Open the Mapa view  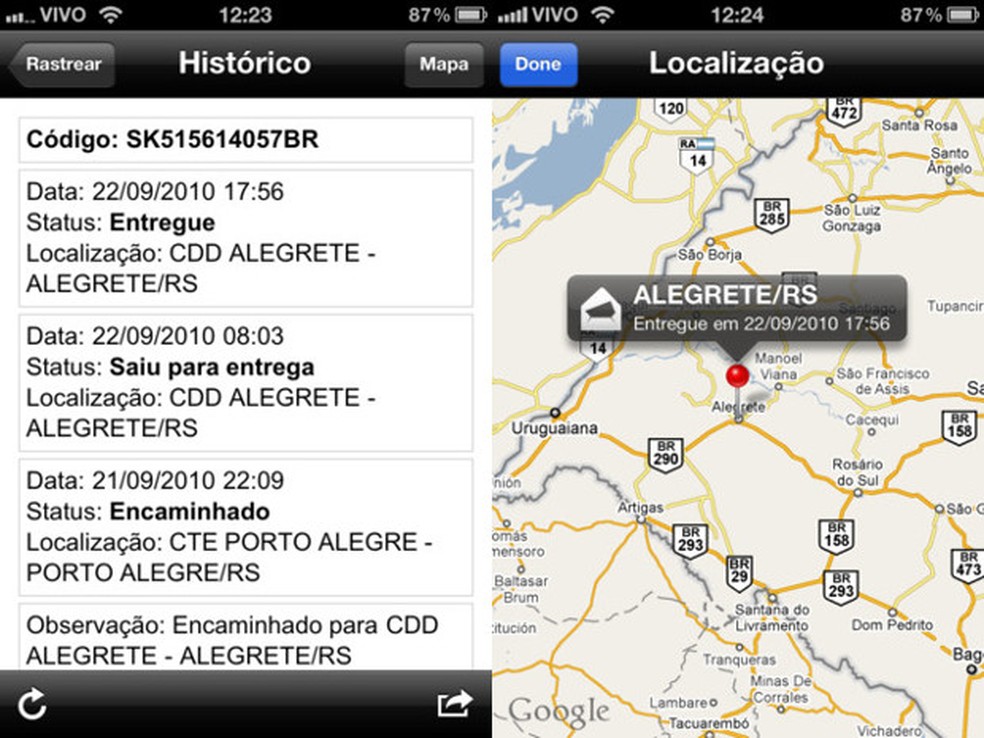444,65
